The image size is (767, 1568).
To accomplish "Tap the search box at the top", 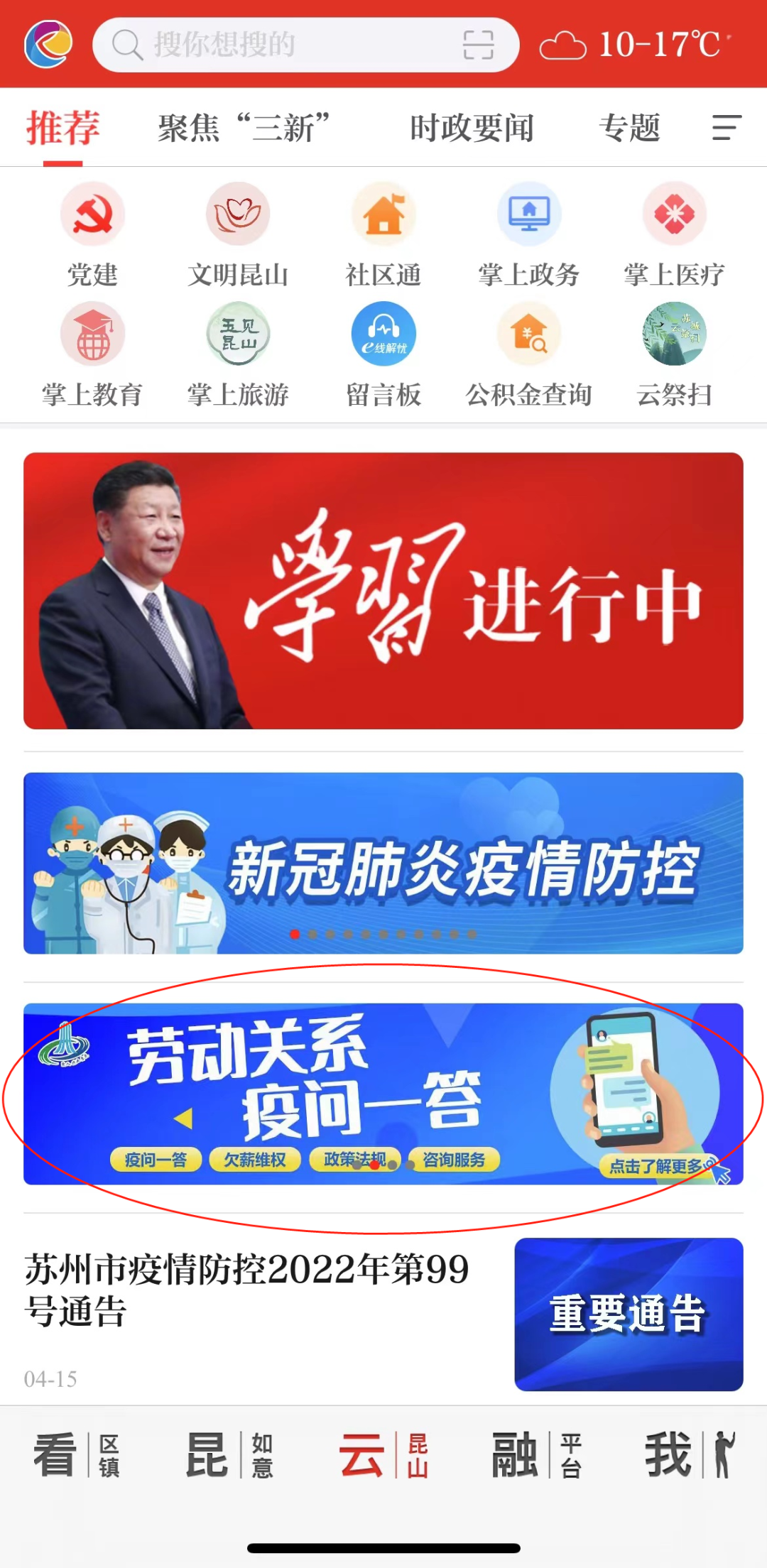I will point(284,45).
